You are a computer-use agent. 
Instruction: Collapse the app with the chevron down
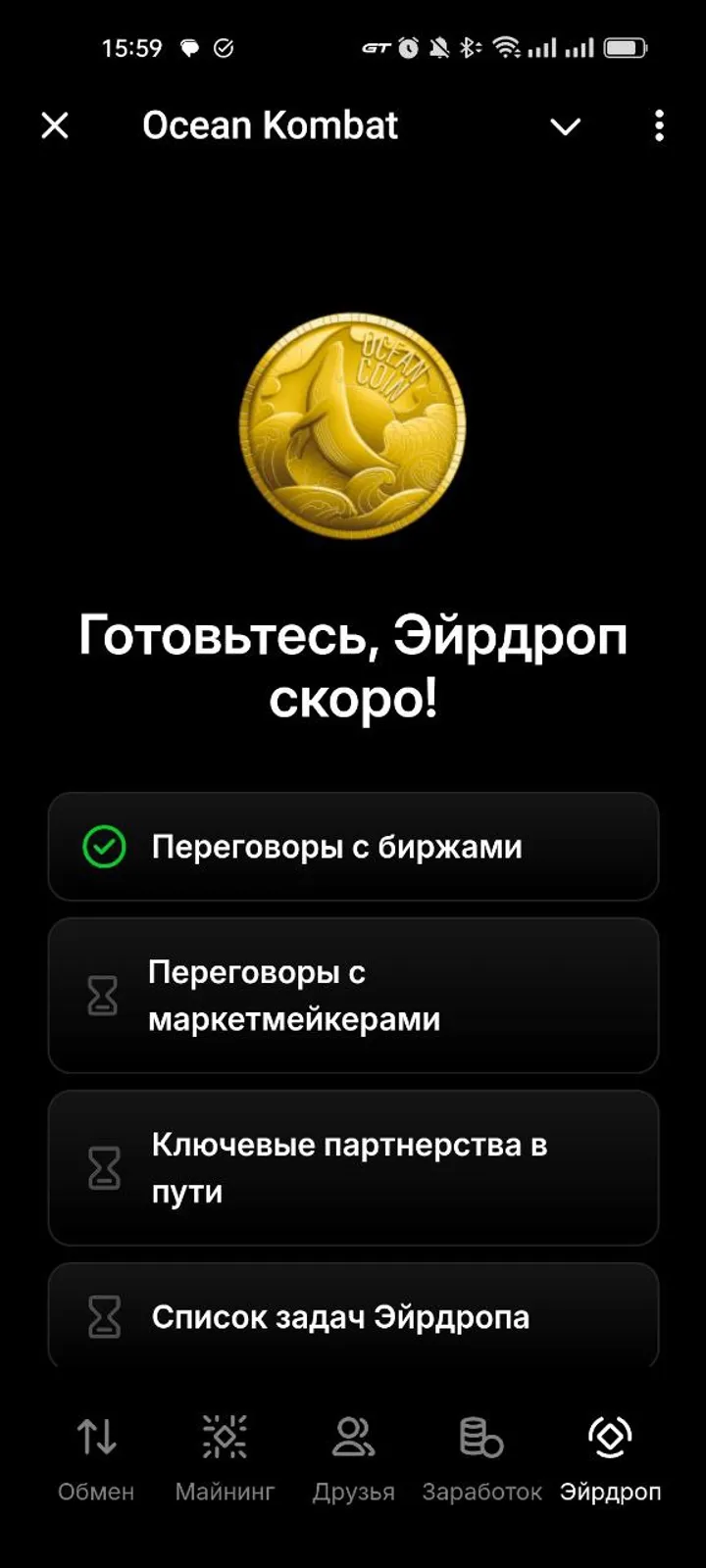(566, 126)
